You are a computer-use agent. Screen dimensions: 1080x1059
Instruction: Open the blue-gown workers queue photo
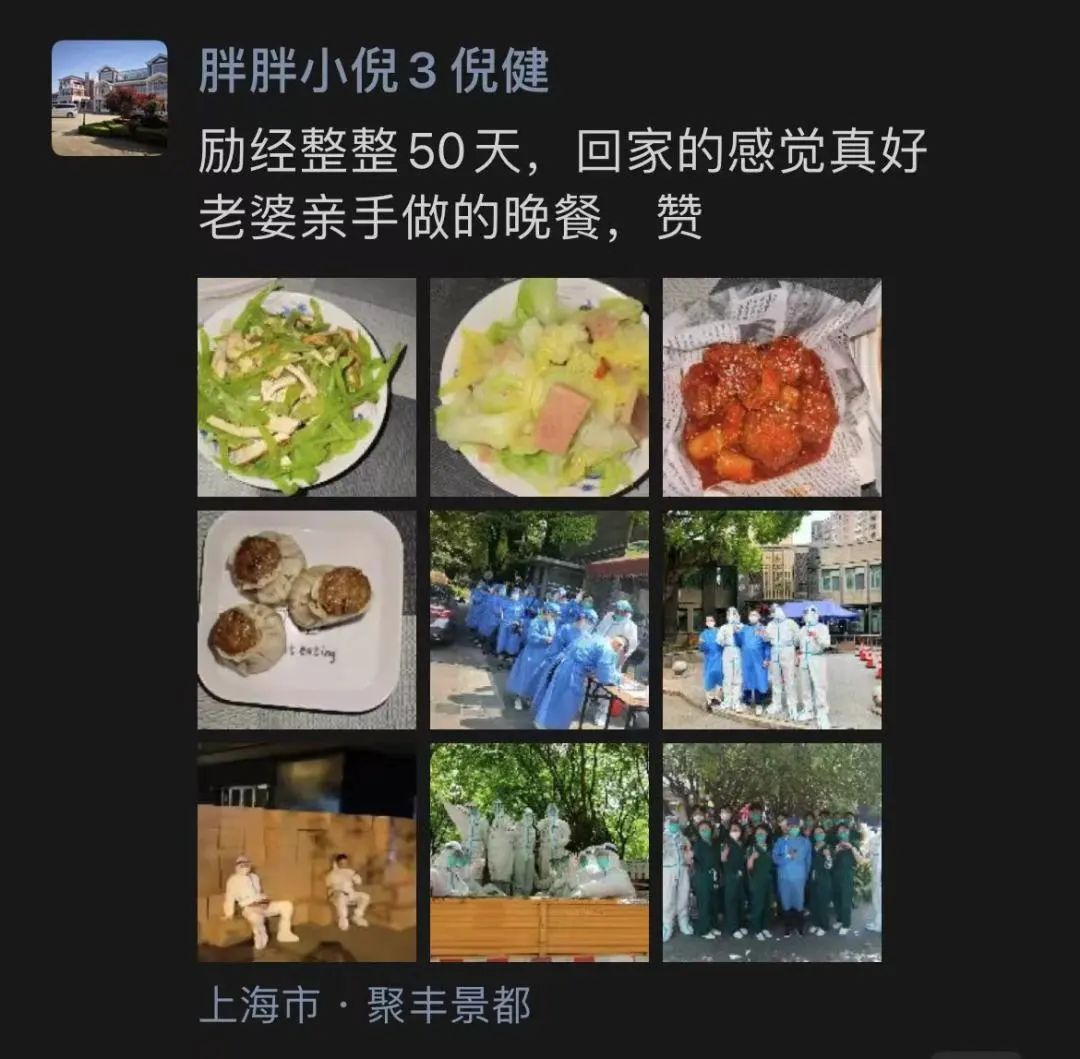pos(539,620)
